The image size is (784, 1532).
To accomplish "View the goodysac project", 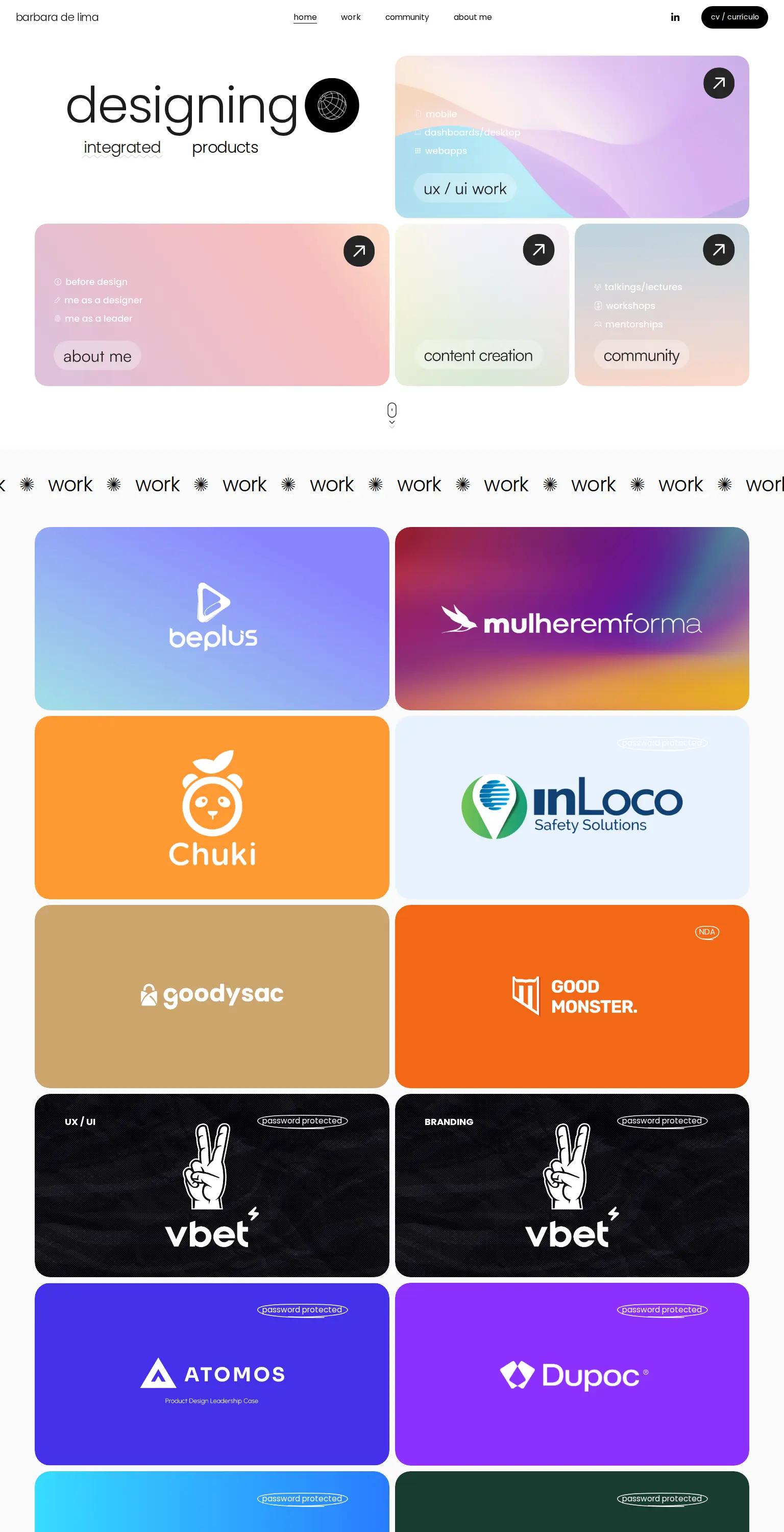I will 212,996.
